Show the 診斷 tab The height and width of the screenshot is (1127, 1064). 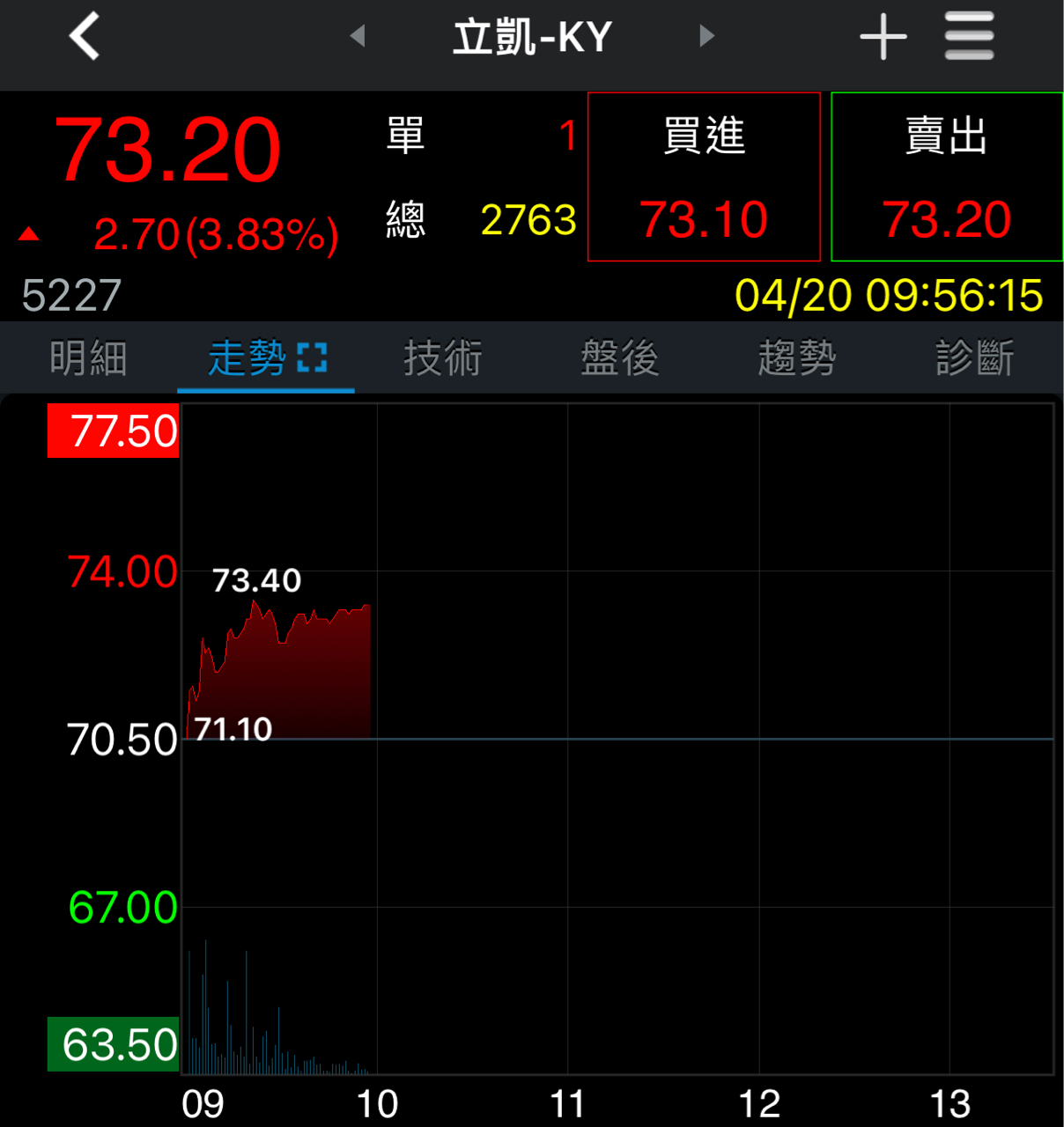[974, 358]
